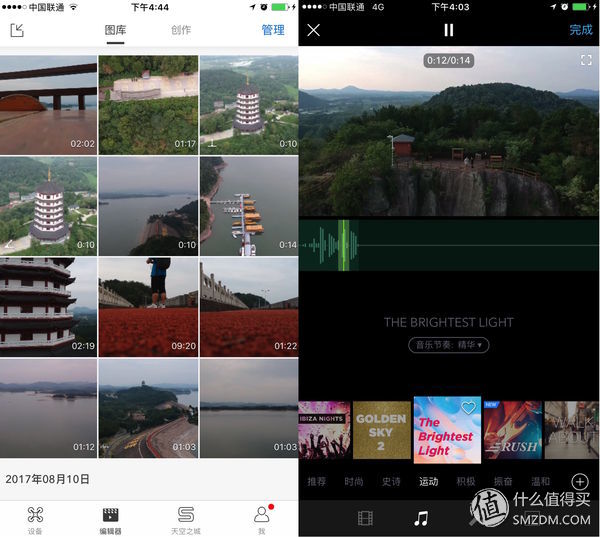Open the import icon at top left
The image size is (600, 537).
coord(17,30)
